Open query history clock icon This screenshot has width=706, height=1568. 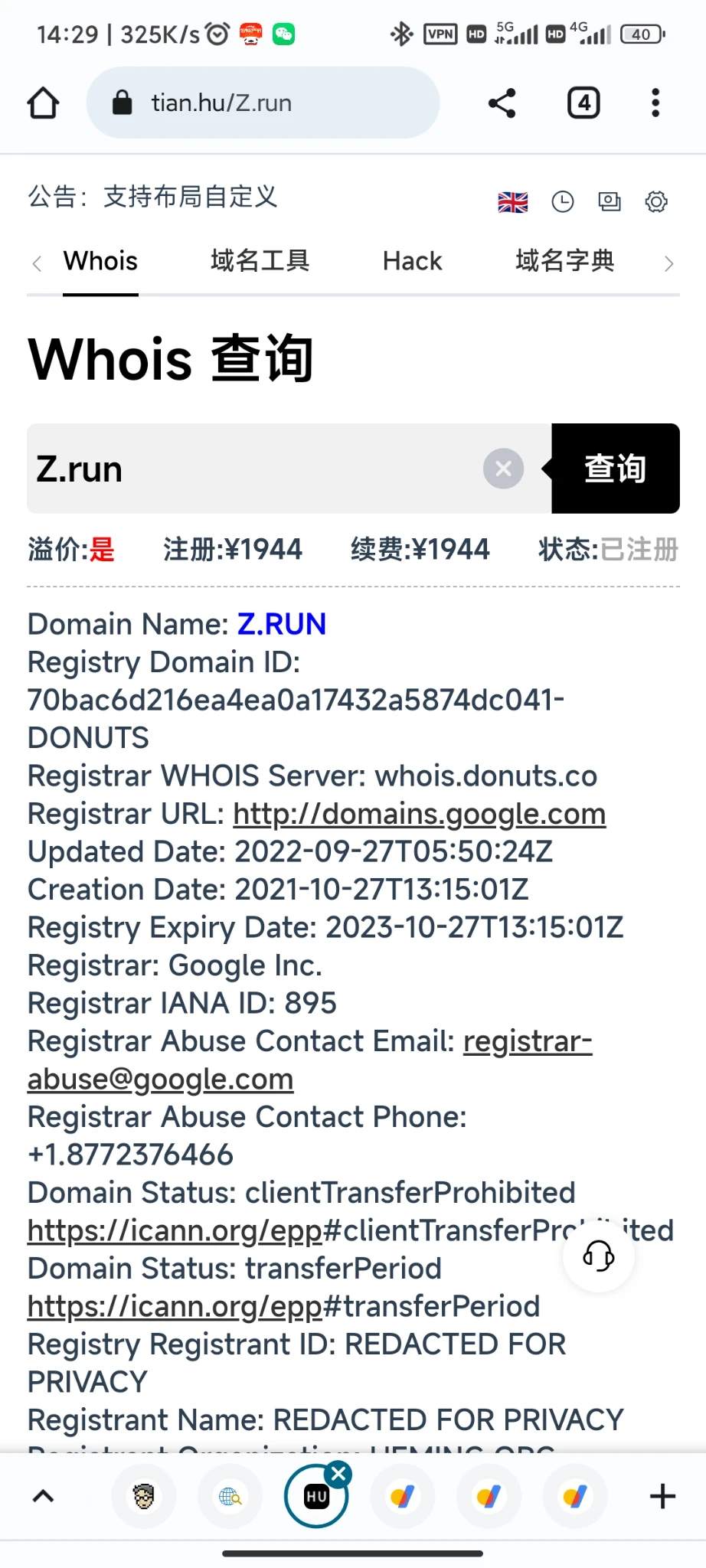(x=563, y=202)
